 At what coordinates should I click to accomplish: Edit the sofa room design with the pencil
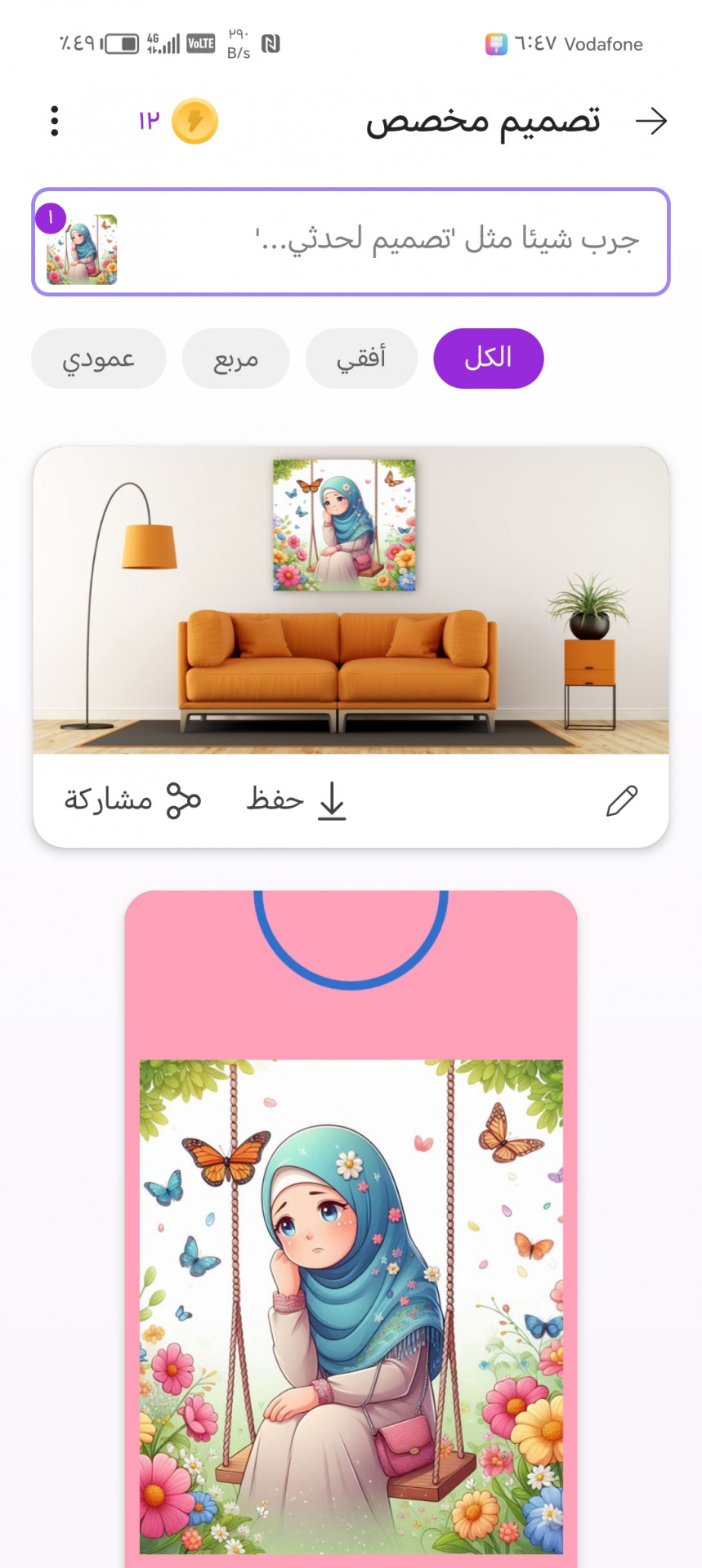click(x=622, y=801)
